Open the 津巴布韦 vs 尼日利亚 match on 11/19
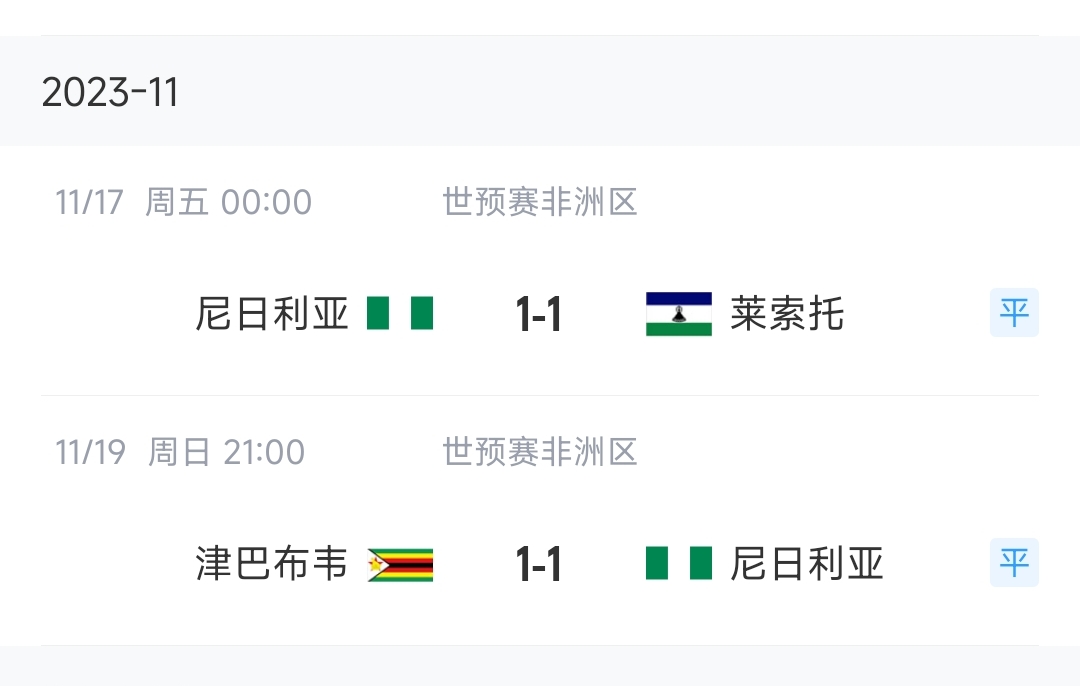The width and height of the screenshot is (1080, 686). (x=539, y=565)
